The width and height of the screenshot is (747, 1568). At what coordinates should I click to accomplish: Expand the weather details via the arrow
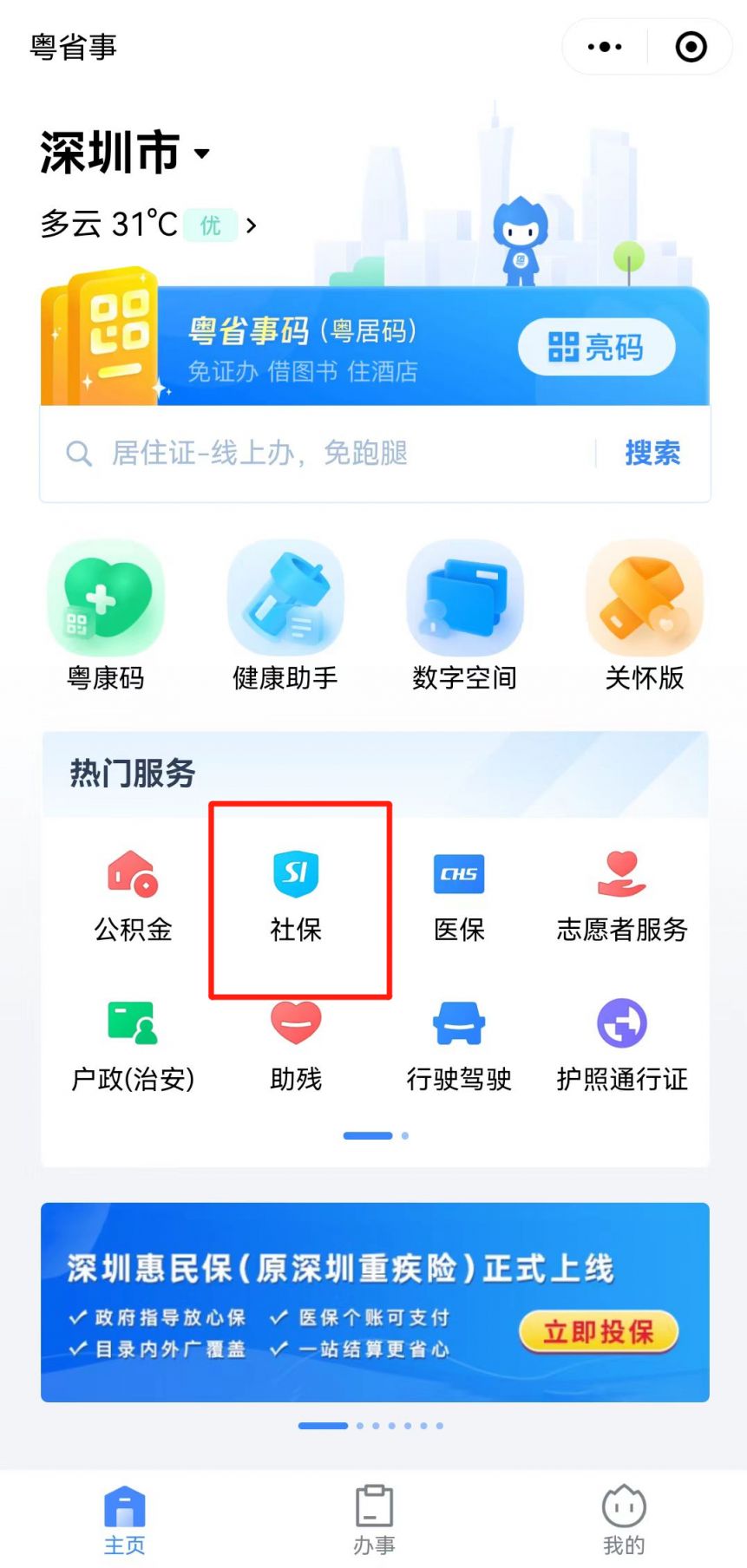252,225
